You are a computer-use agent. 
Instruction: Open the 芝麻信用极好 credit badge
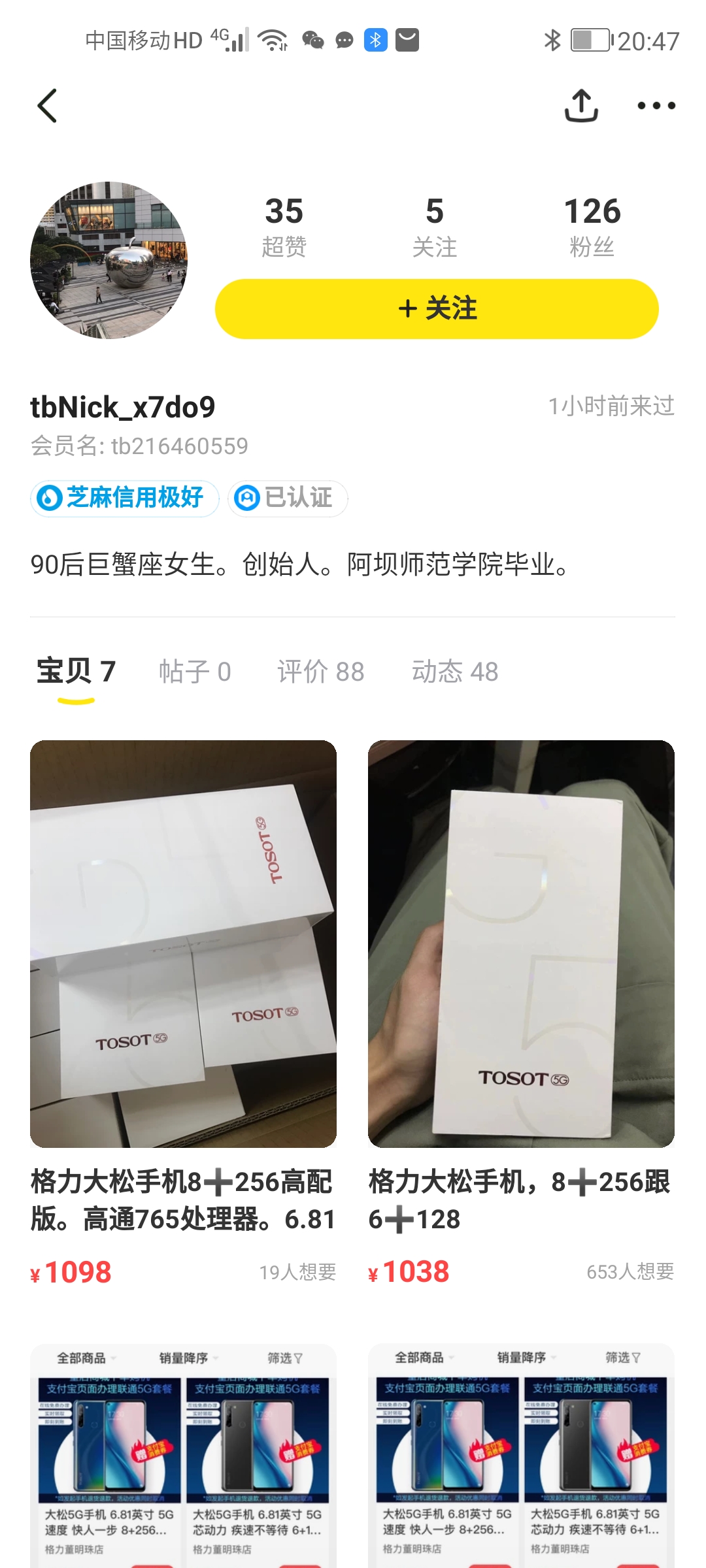[x=124, y=498]
